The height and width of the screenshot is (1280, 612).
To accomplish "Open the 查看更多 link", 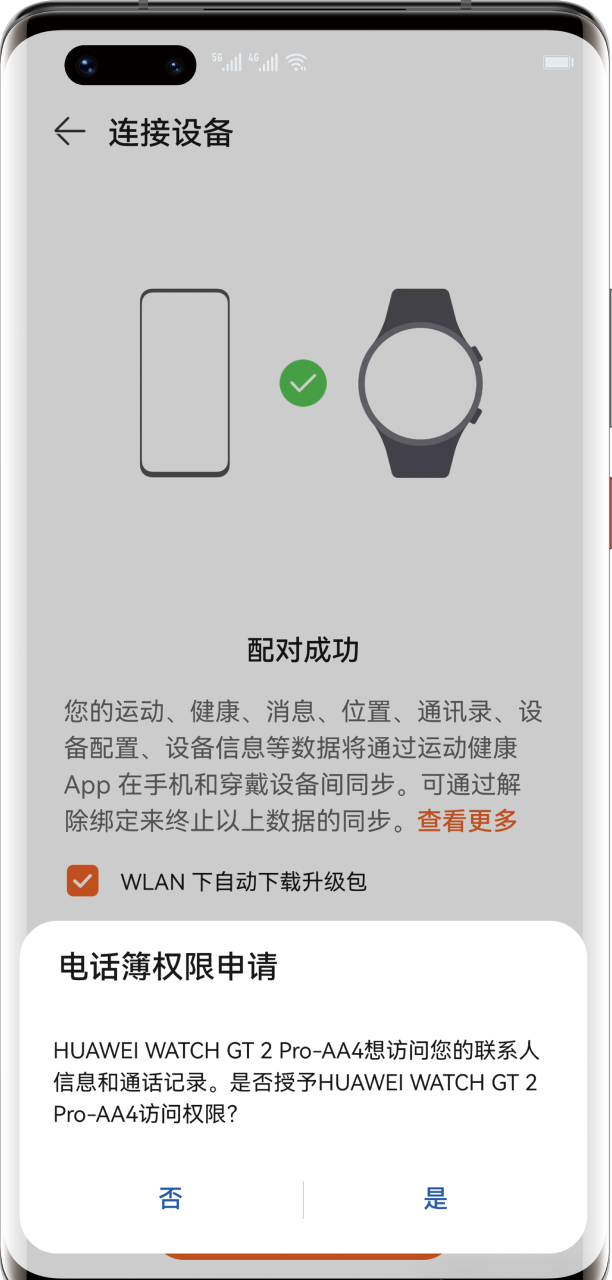I will tap(467, 821).
